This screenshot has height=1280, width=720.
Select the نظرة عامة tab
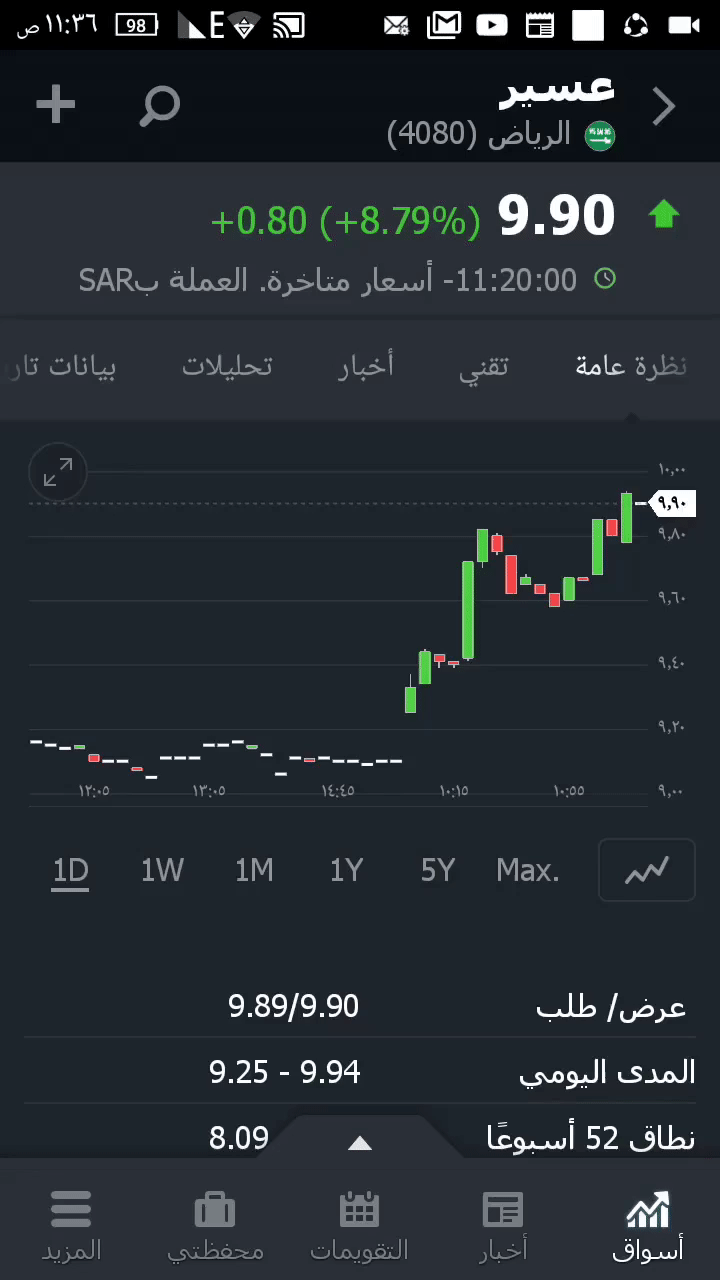631,367
